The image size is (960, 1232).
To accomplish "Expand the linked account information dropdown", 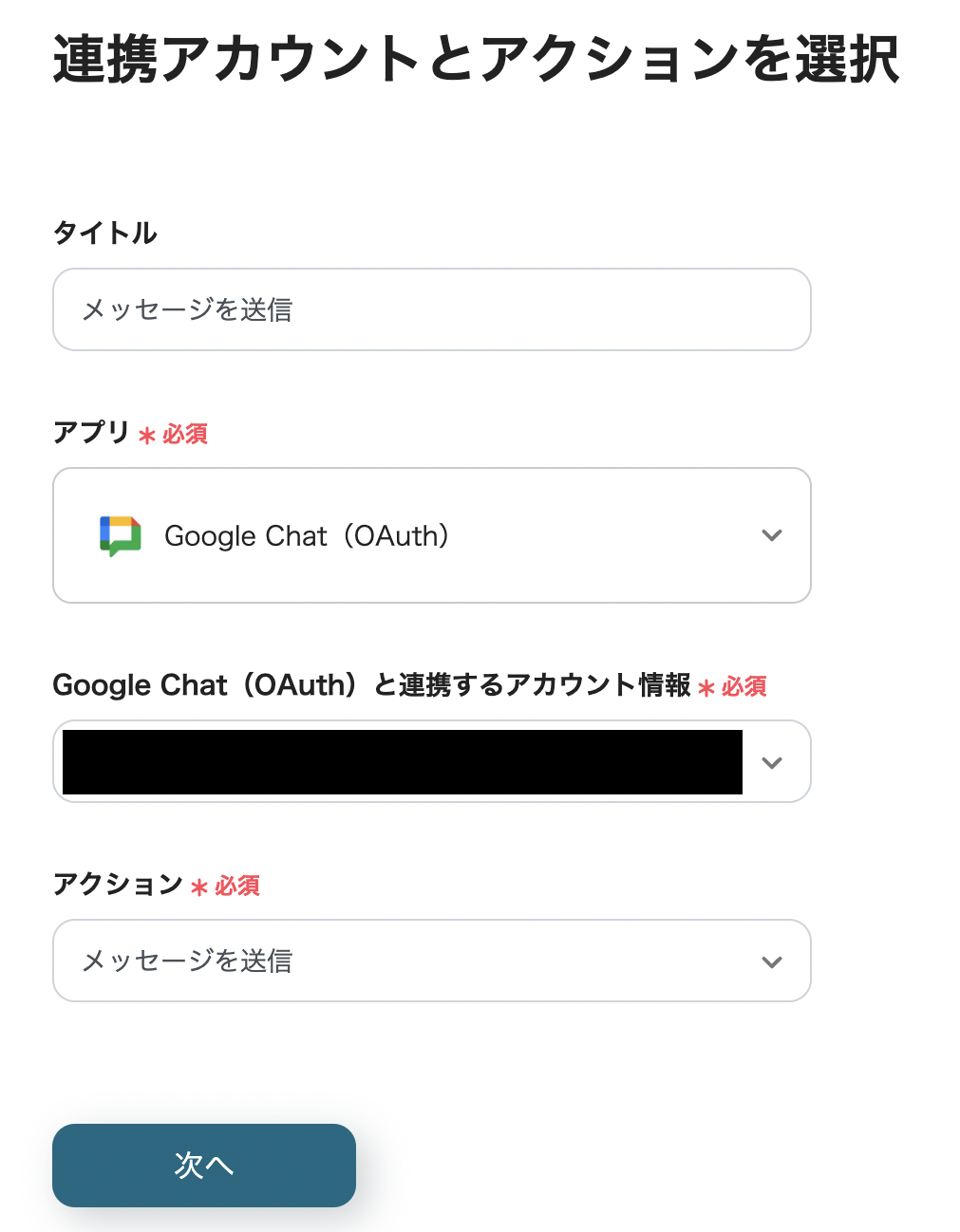I will pos(771,762).
